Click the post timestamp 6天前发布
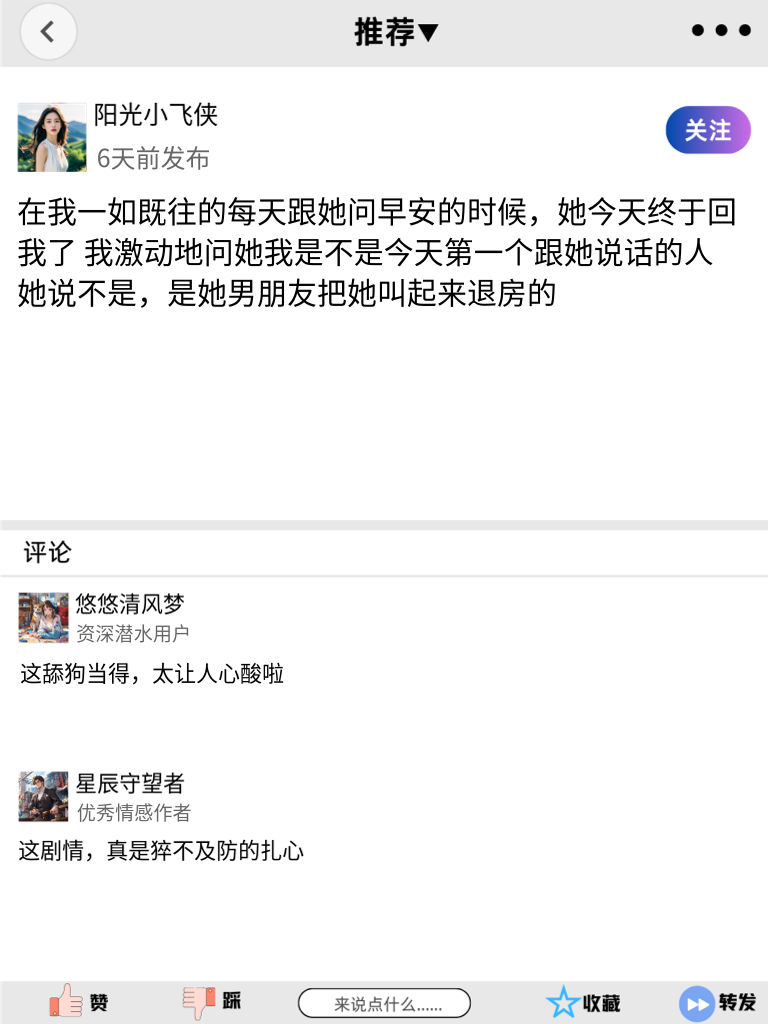The image size is (768, 1024). (154, 158)
